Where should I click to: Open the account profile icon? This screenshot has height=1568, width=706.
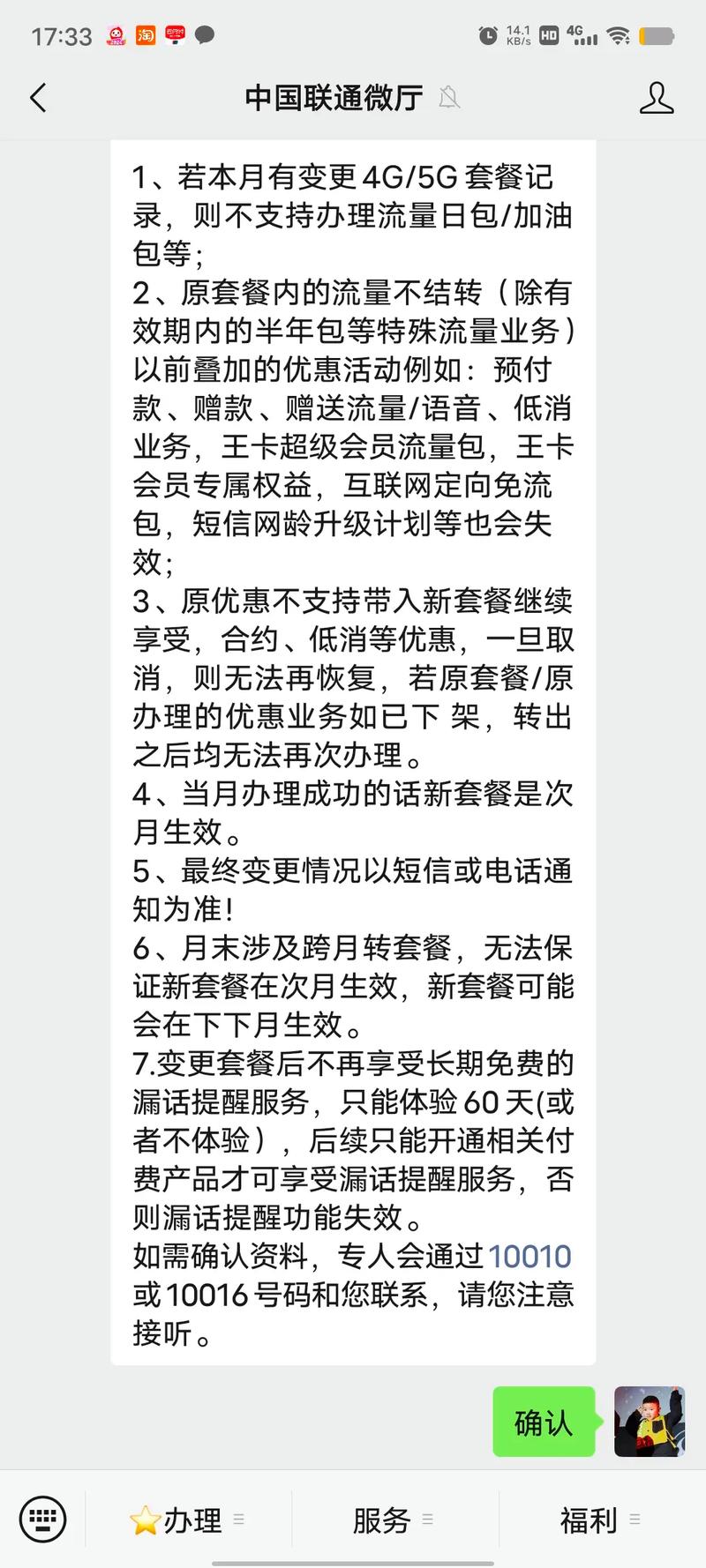coord(656,97)
